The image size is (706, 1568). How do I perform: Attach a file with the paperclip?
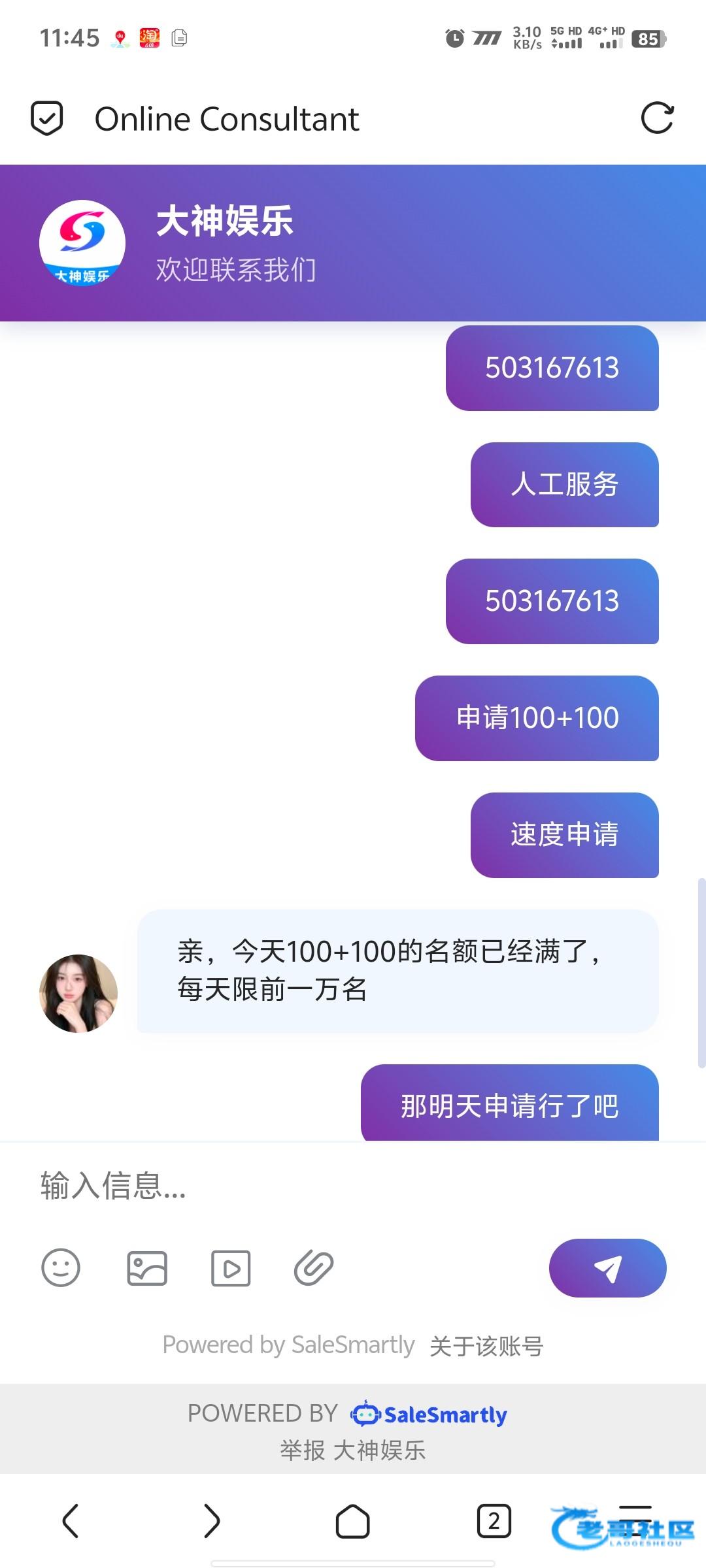(x=314, y=1268)
